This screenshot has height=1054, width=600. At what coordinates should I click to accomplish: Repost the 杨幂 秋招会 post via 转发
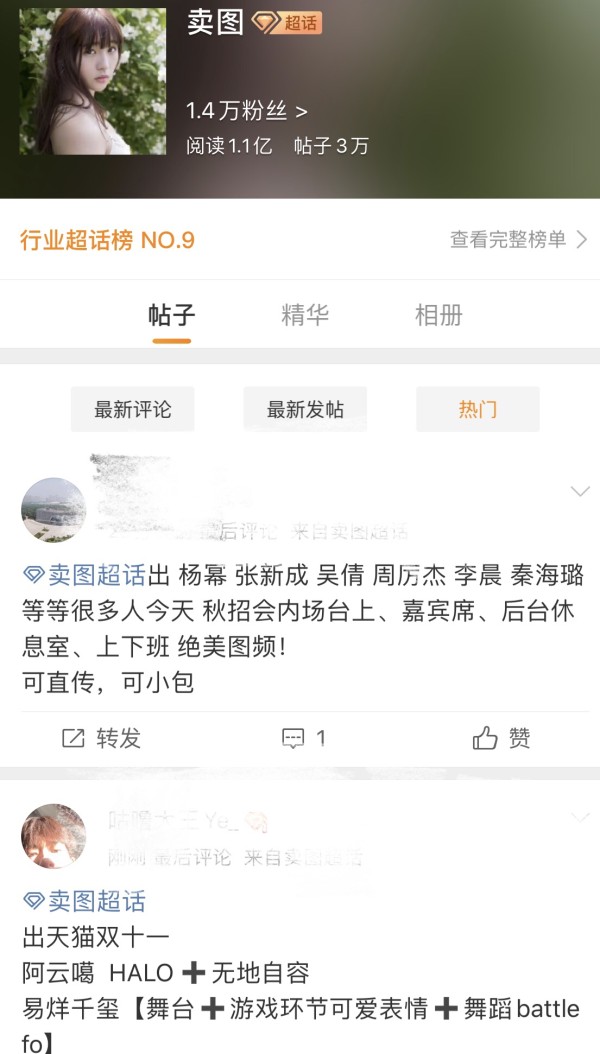(x=102, y=738)
